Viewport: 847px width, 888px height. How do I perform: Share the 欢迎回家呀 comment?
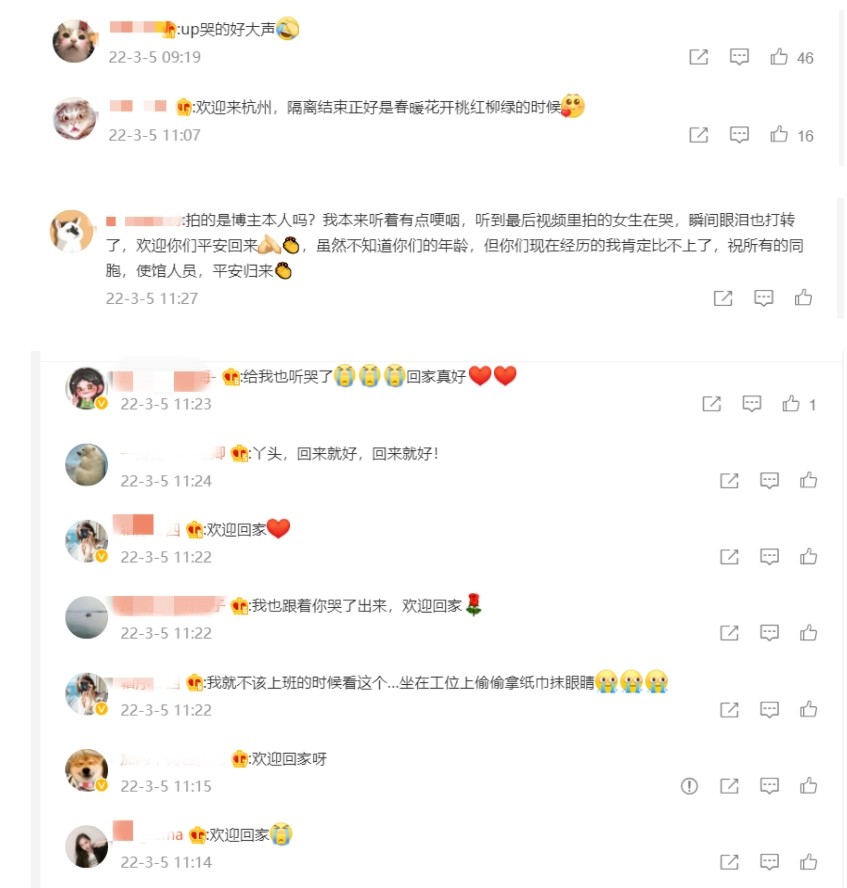click(x=730, y=785)
